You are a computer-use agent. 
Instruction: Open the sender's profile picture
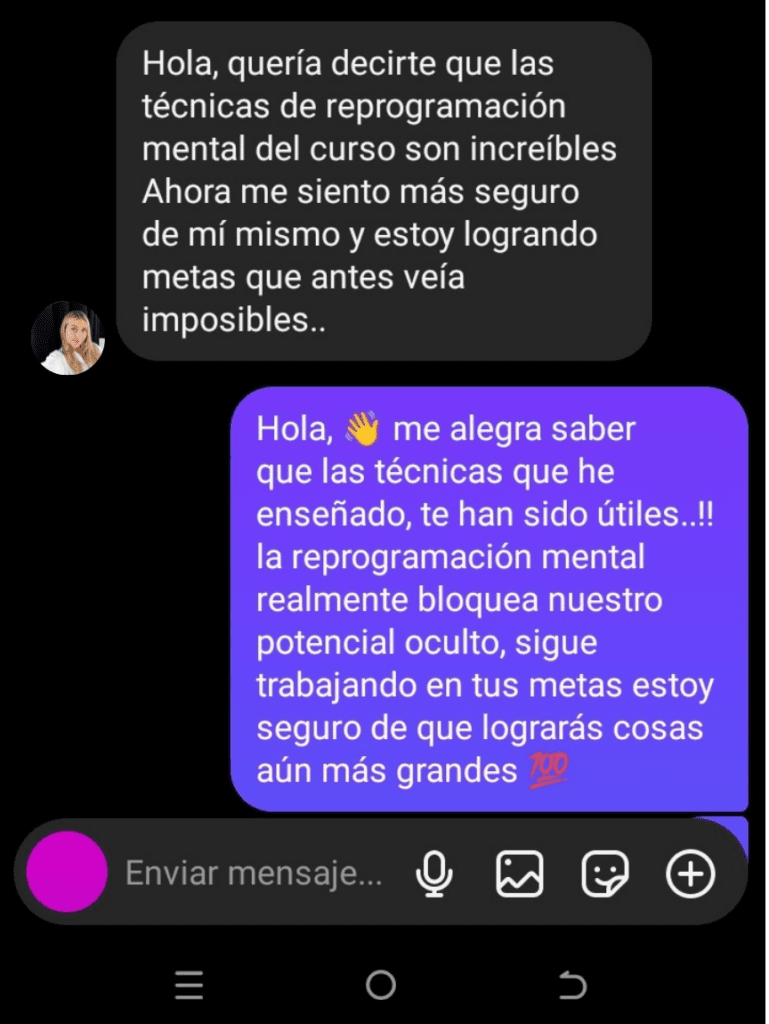(68, 338)
